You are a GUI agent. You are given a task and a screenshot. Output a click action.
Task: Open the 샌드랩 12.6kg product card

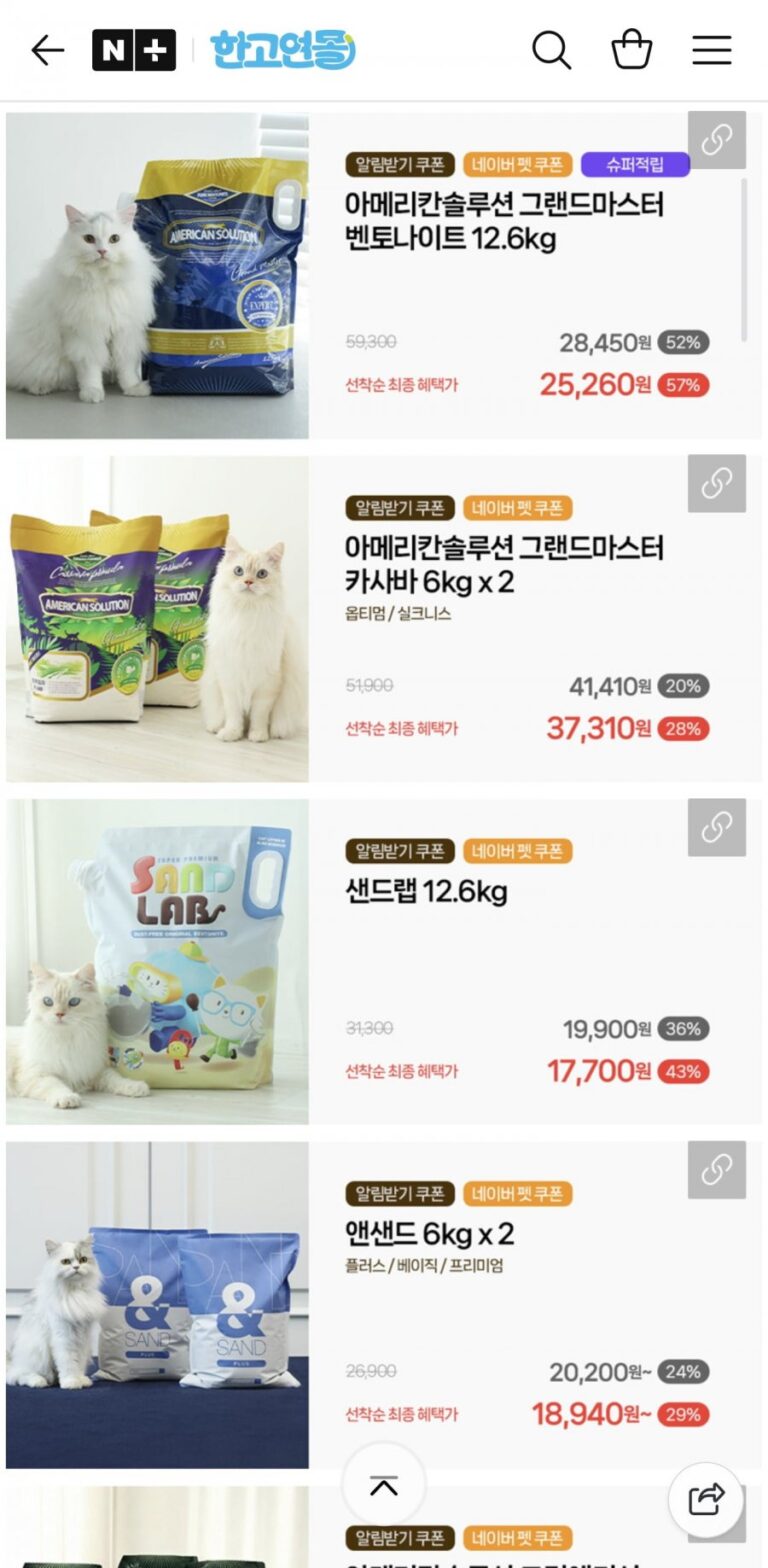[427, 891]
